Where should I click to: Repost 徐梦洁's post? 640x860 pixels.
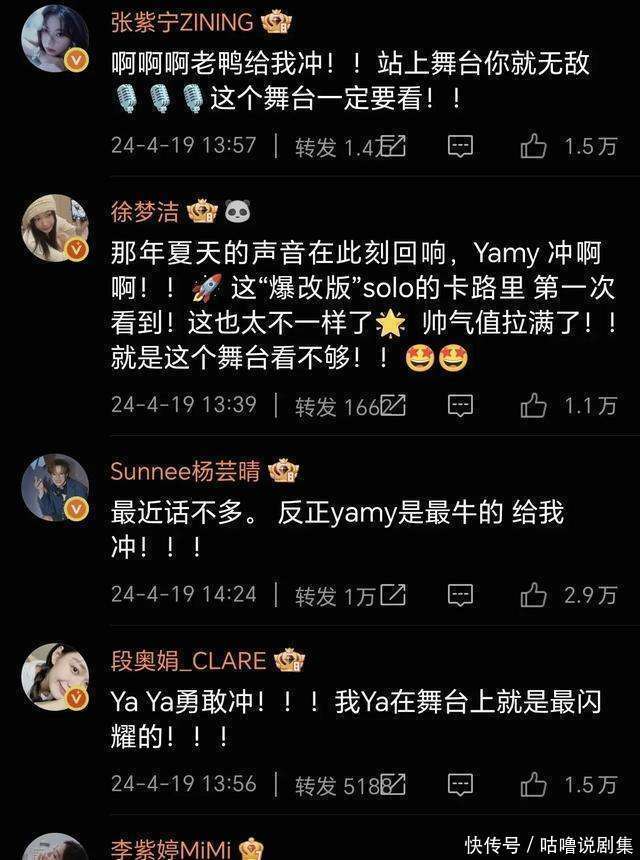(x=393, y=405)
